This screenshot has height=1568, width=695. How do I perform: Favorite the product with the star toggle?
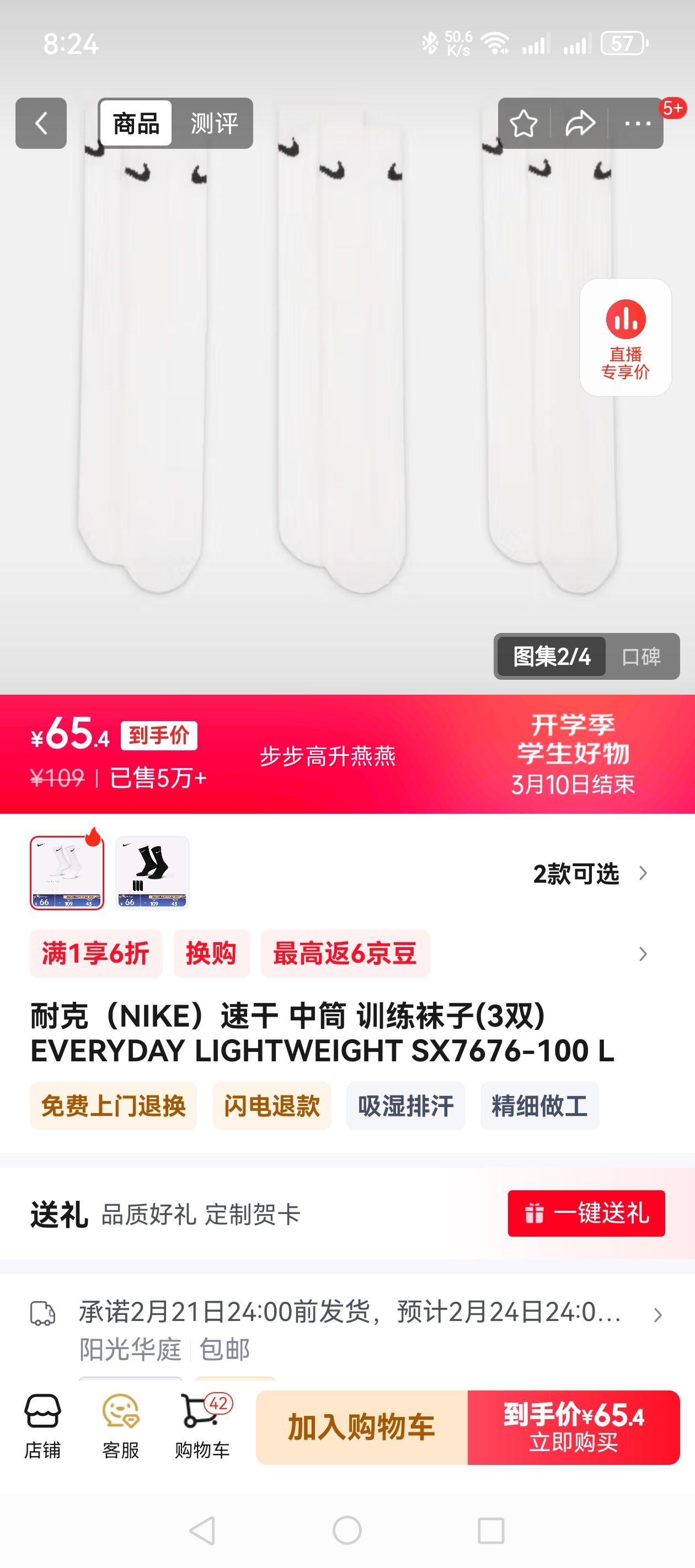point(525,123)
